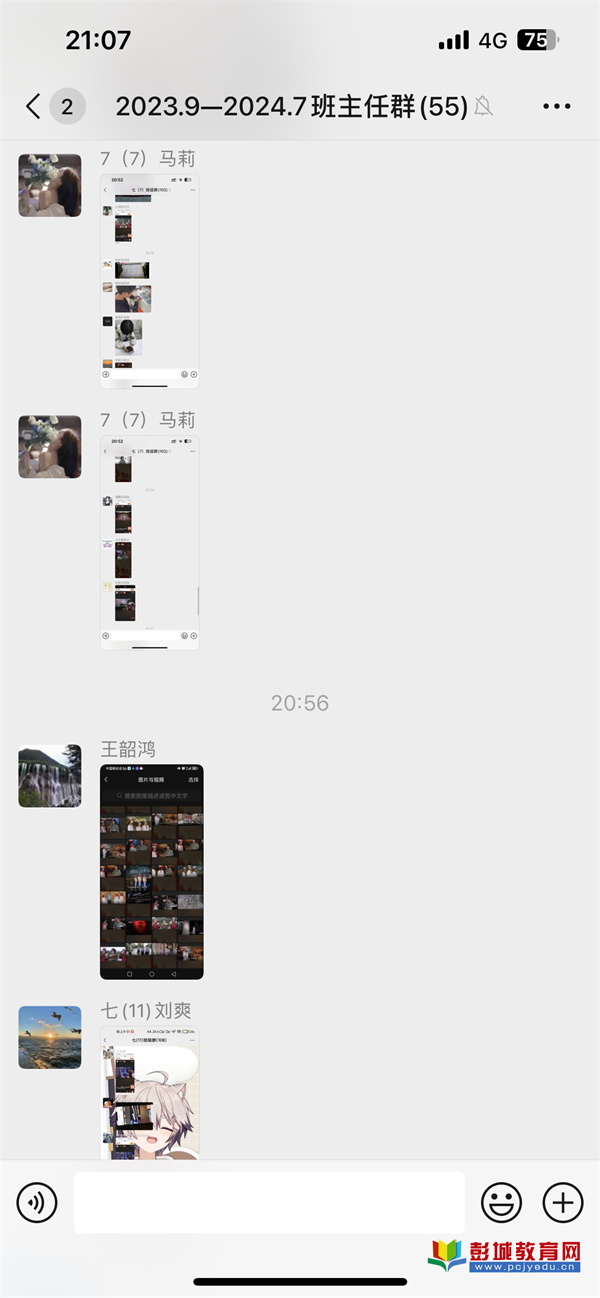The image size is (600, 1298).
Task: Open 七(11)刘爽's sunset avatar profile
Action: 50,1037
